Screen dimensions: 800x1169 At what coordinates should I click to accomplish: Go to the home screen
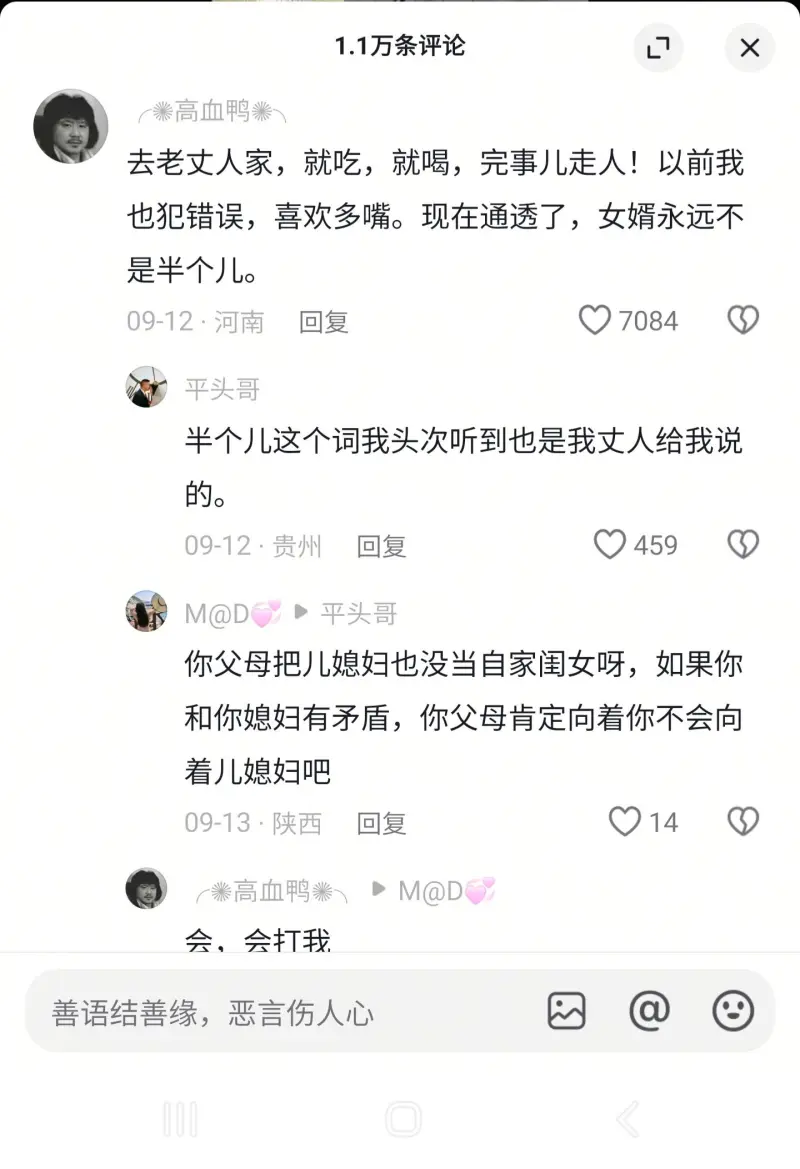[402, 1119]
